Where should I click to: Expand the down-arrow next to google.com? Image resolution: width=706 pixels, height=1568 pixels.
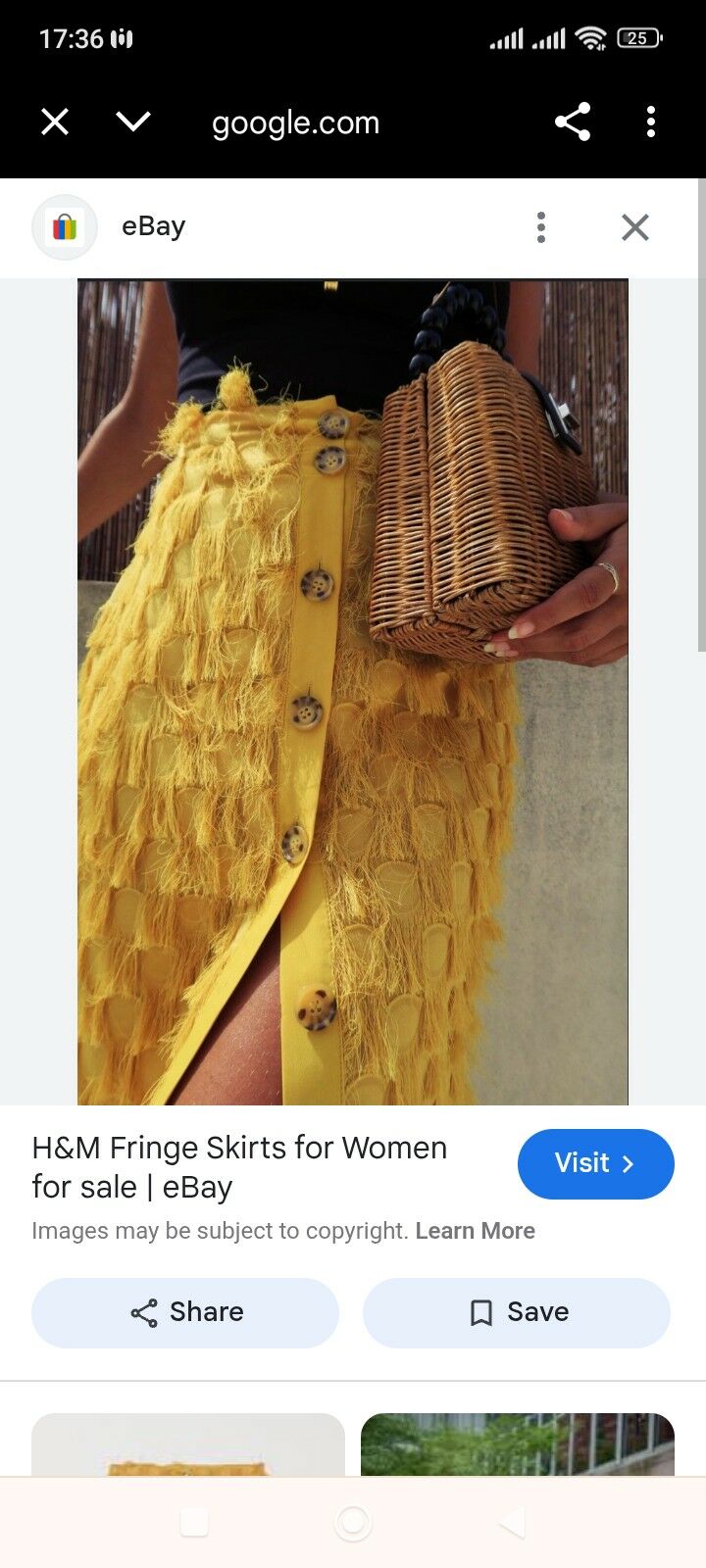pos(133,122)
